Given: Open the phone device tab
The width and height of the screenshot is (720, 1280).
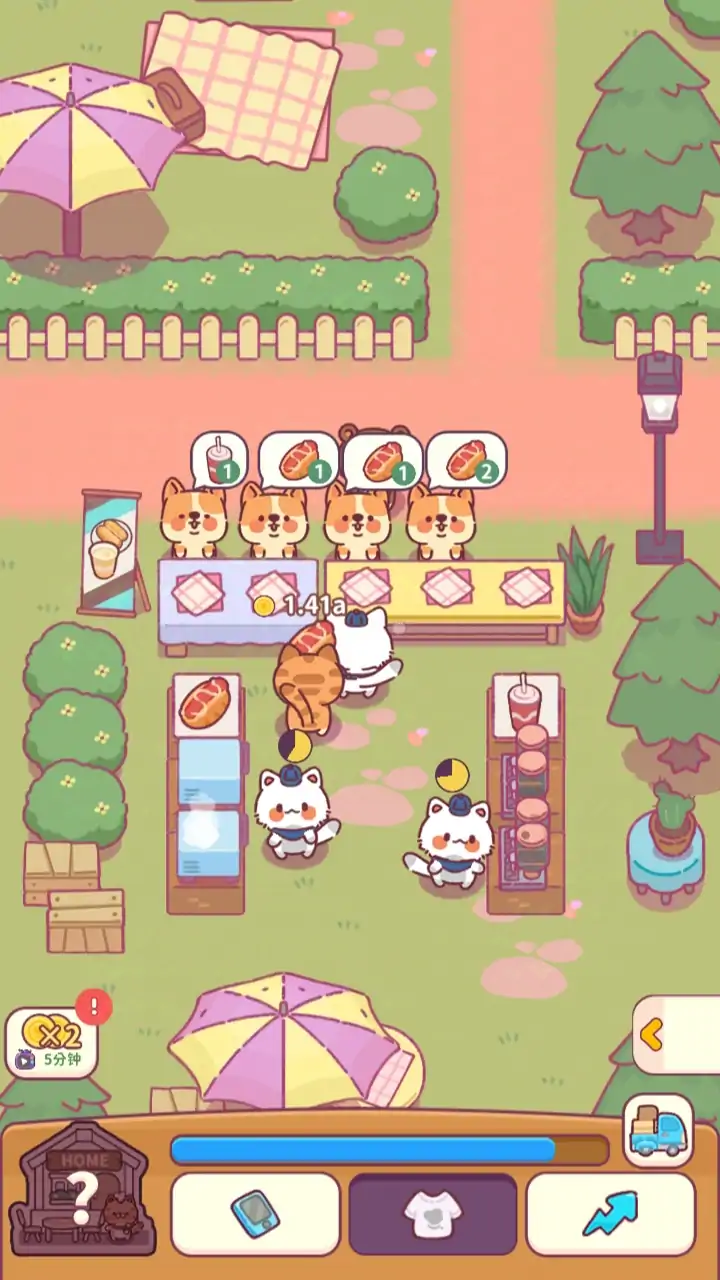Looking at the screenshot, I should tap(256, 1214).
